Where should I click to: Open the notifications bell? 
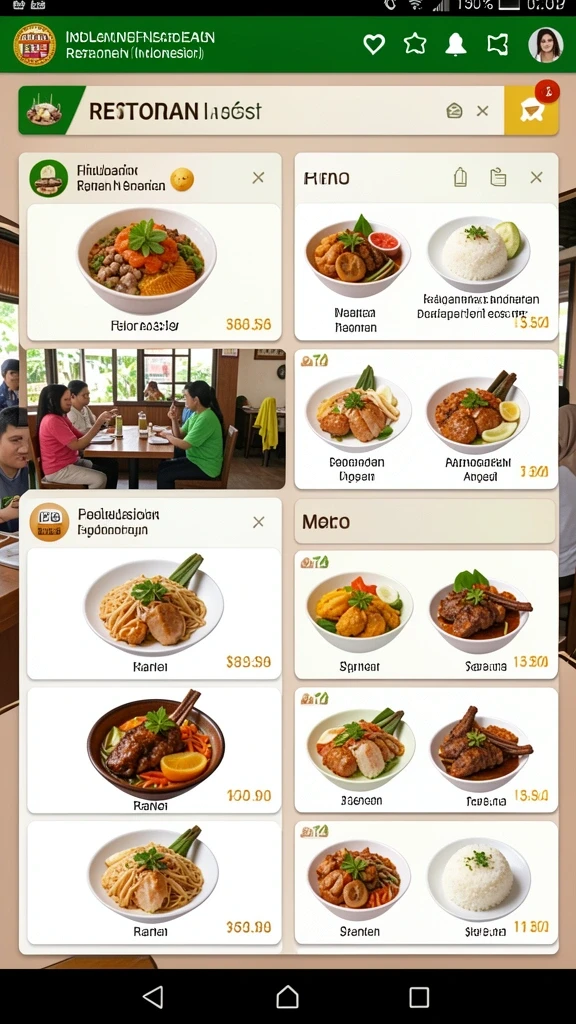coord(456,44)
